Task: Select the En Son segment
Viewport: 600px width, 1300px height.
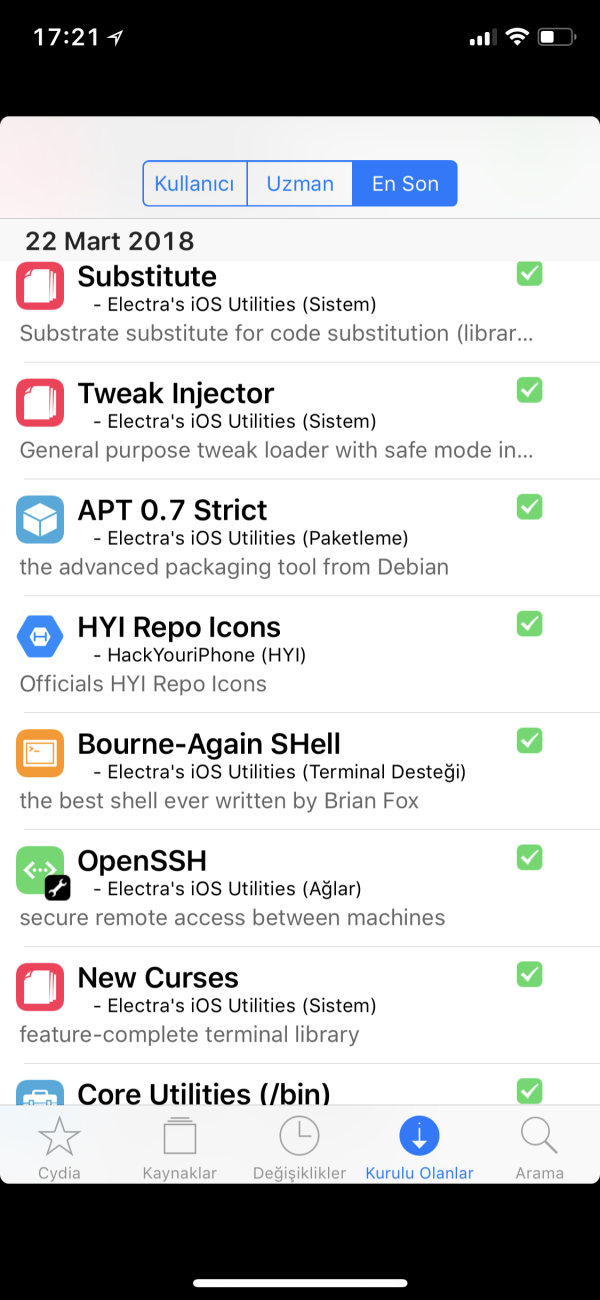Action: pos(405,184)
